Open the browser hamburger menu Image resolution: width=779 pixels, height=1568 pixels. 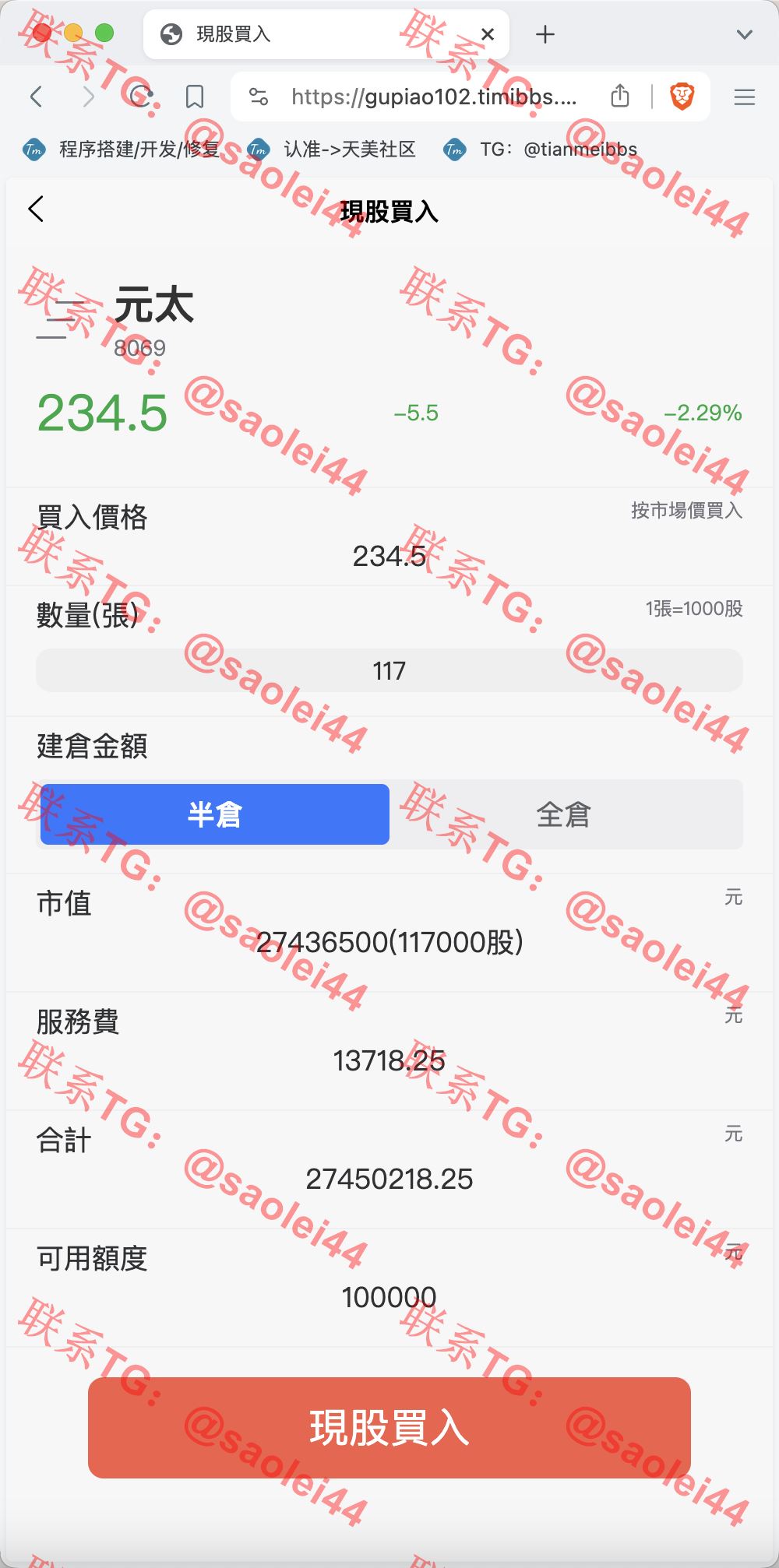[x=745, y=97]
